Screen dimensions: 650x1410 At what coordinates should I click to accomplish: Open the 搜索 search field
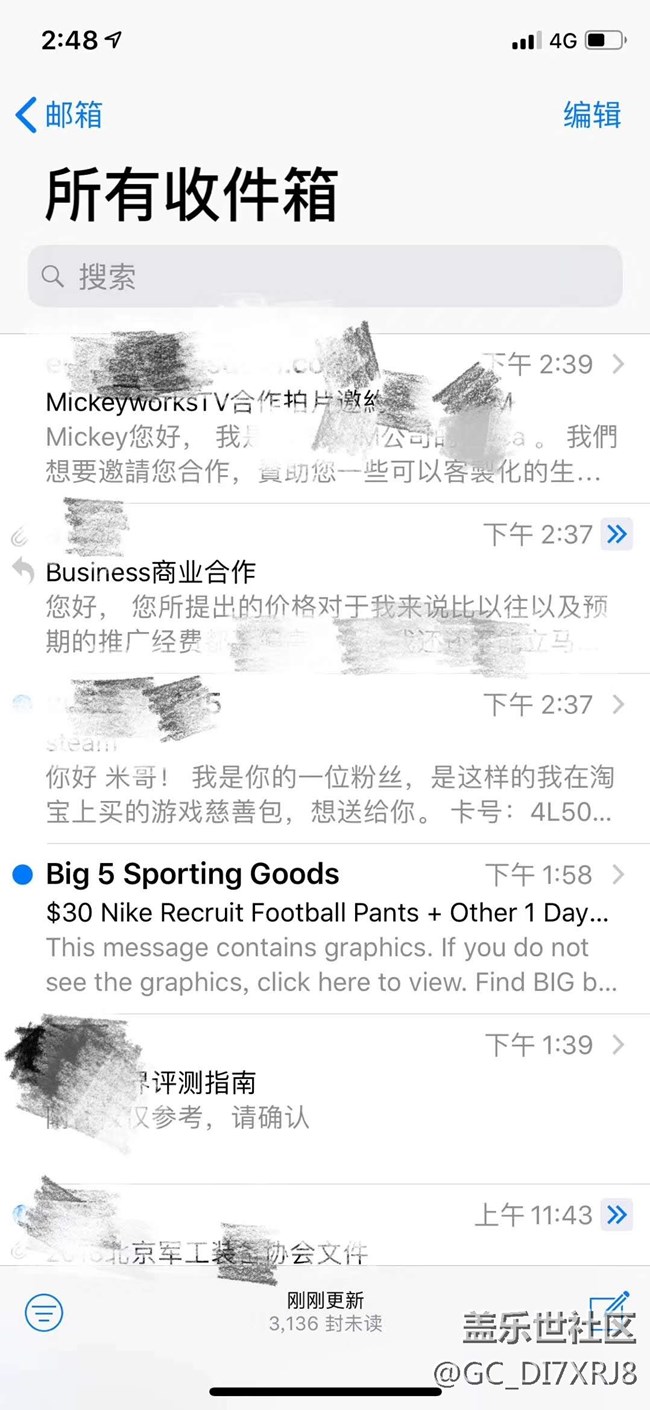pos(325,276)
